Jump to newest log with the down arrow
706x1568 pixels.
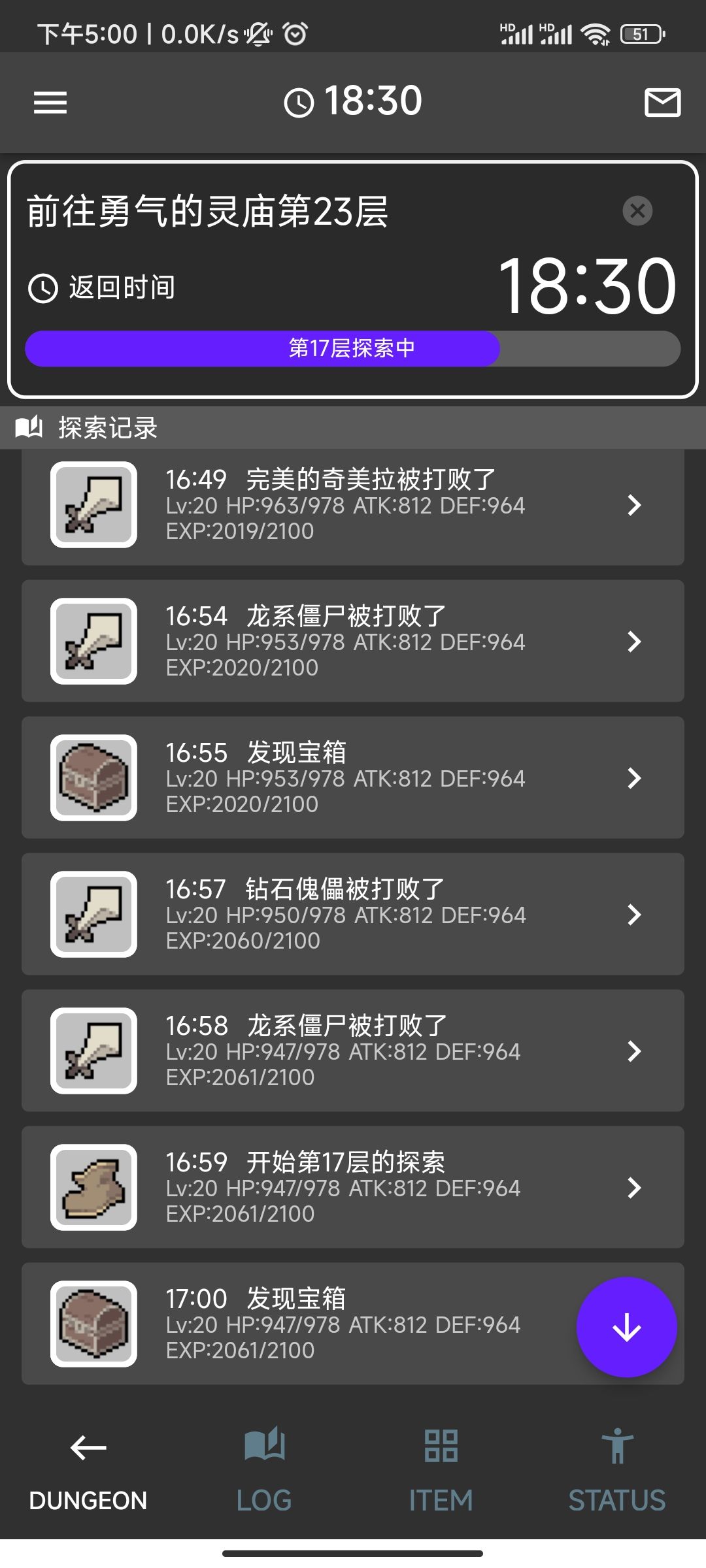(x=626, y=1327)
